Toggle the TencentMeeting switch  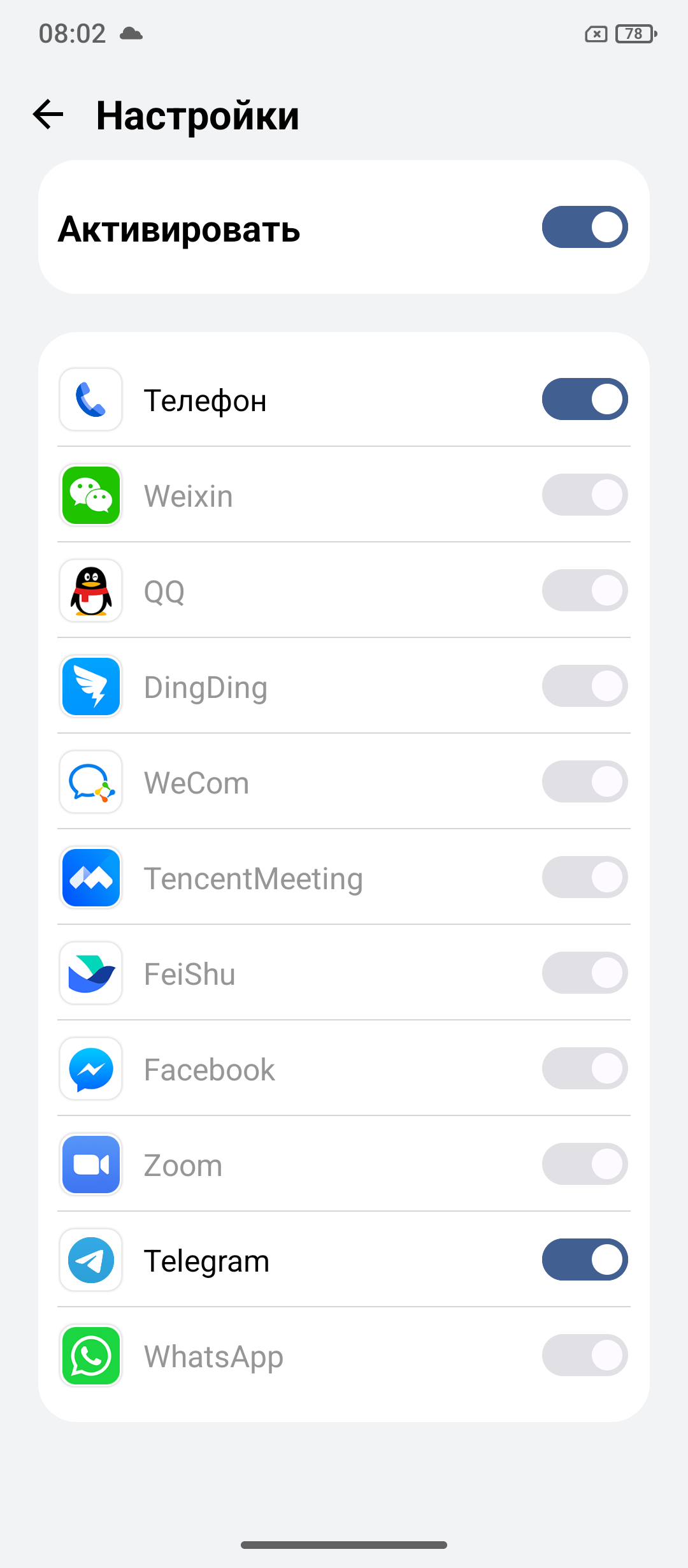[584, 877]
